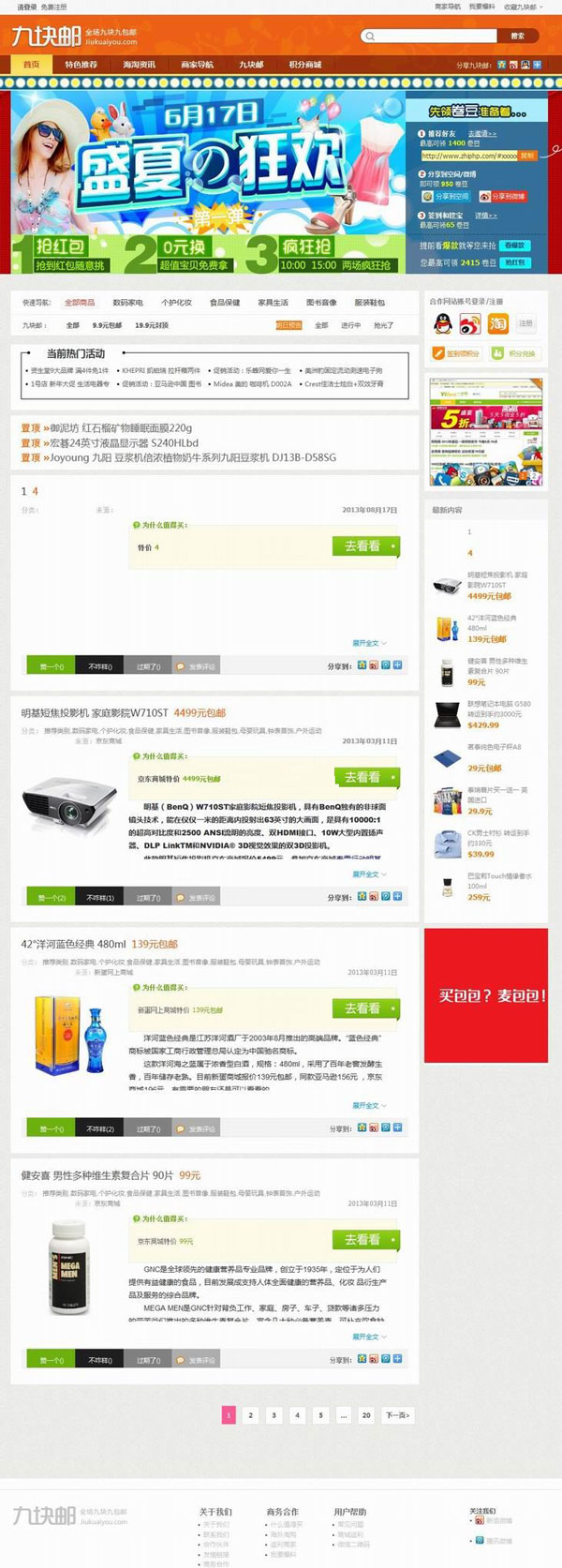Select the 9.9元包邮 price filter

107,325
